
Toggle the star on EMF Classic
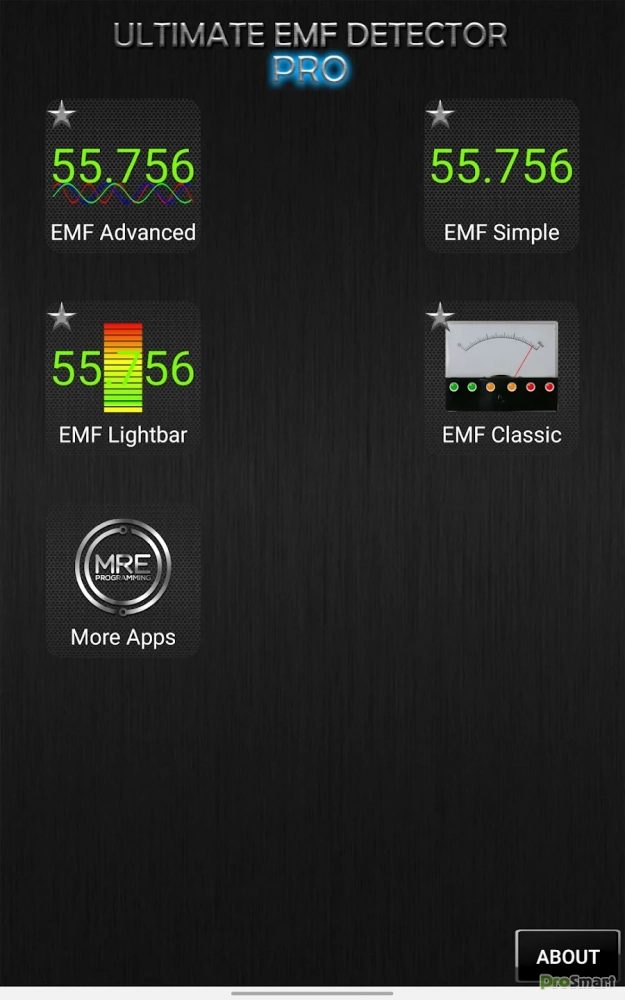[x=440, y=317]
